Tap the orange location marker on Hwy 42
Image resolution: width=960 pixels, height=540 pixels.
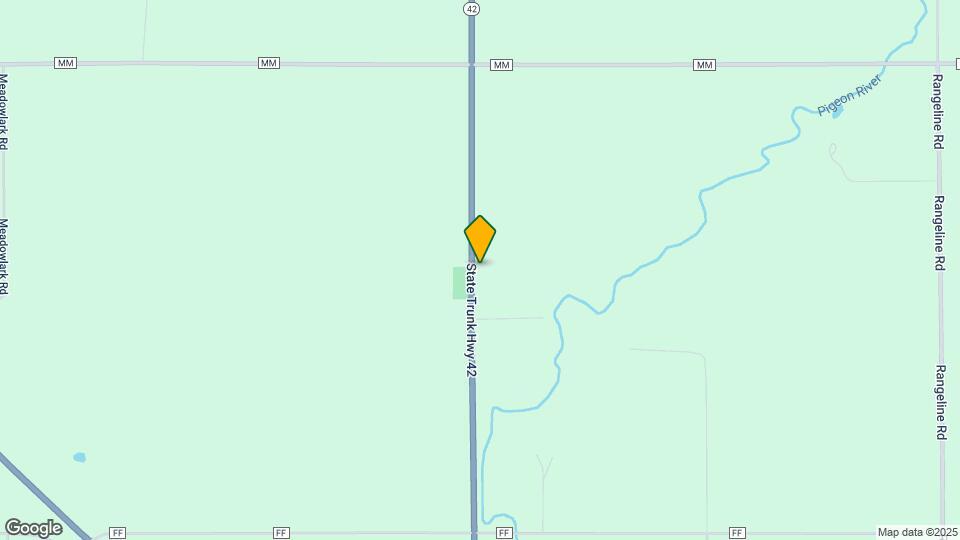coord(480,238)
